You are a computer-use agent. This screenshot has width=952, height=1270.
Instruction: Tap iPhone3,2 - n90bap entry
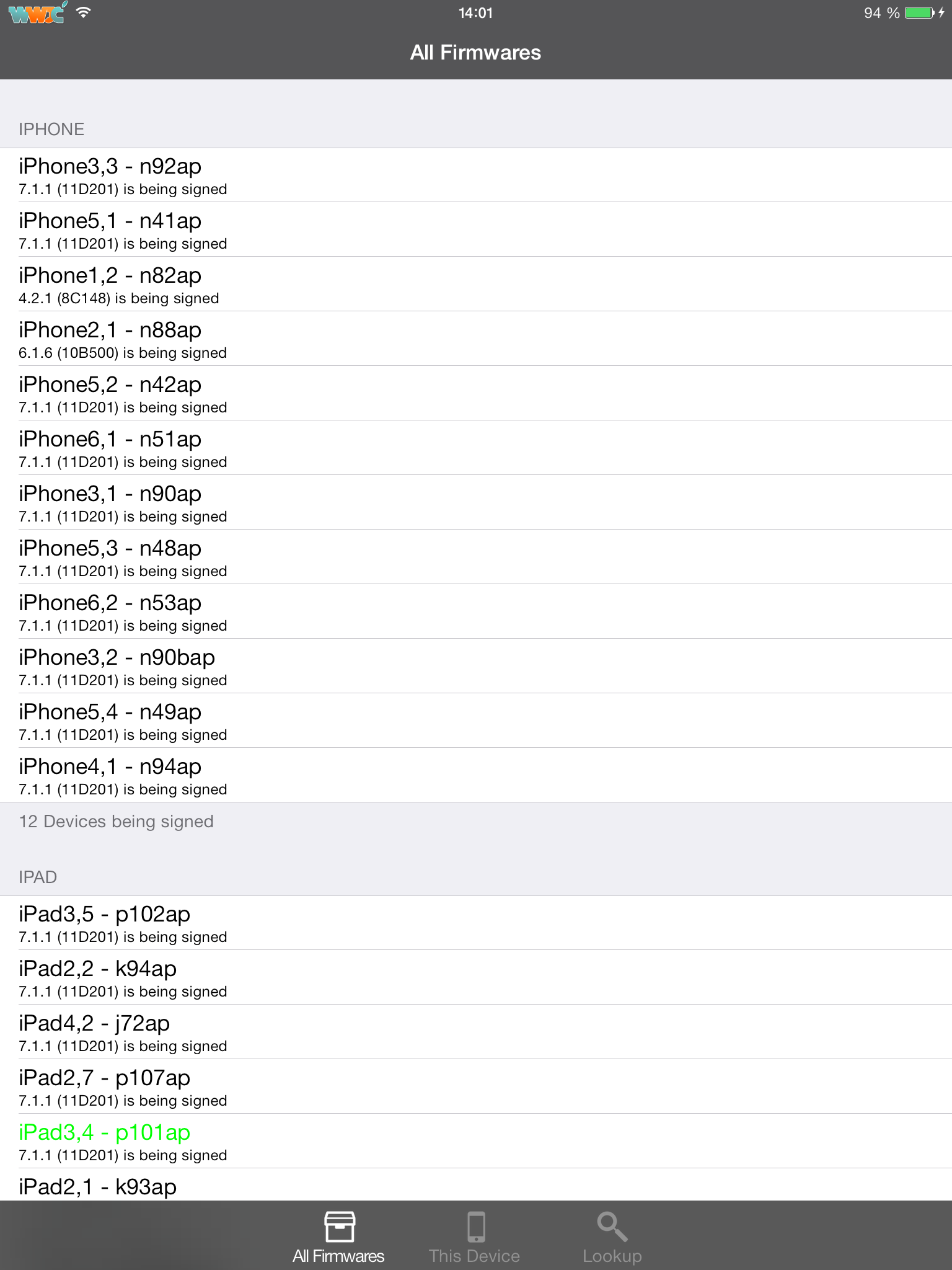(x=476, y=667)
